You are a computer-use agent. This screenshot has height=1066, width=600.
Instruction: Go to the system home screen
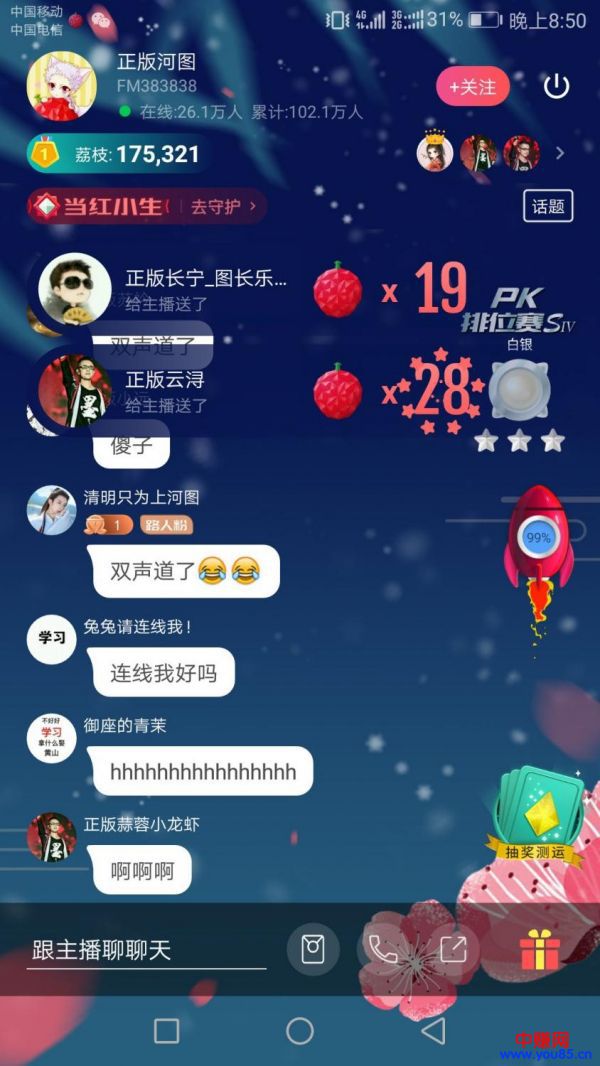[x=300, y=1031]
